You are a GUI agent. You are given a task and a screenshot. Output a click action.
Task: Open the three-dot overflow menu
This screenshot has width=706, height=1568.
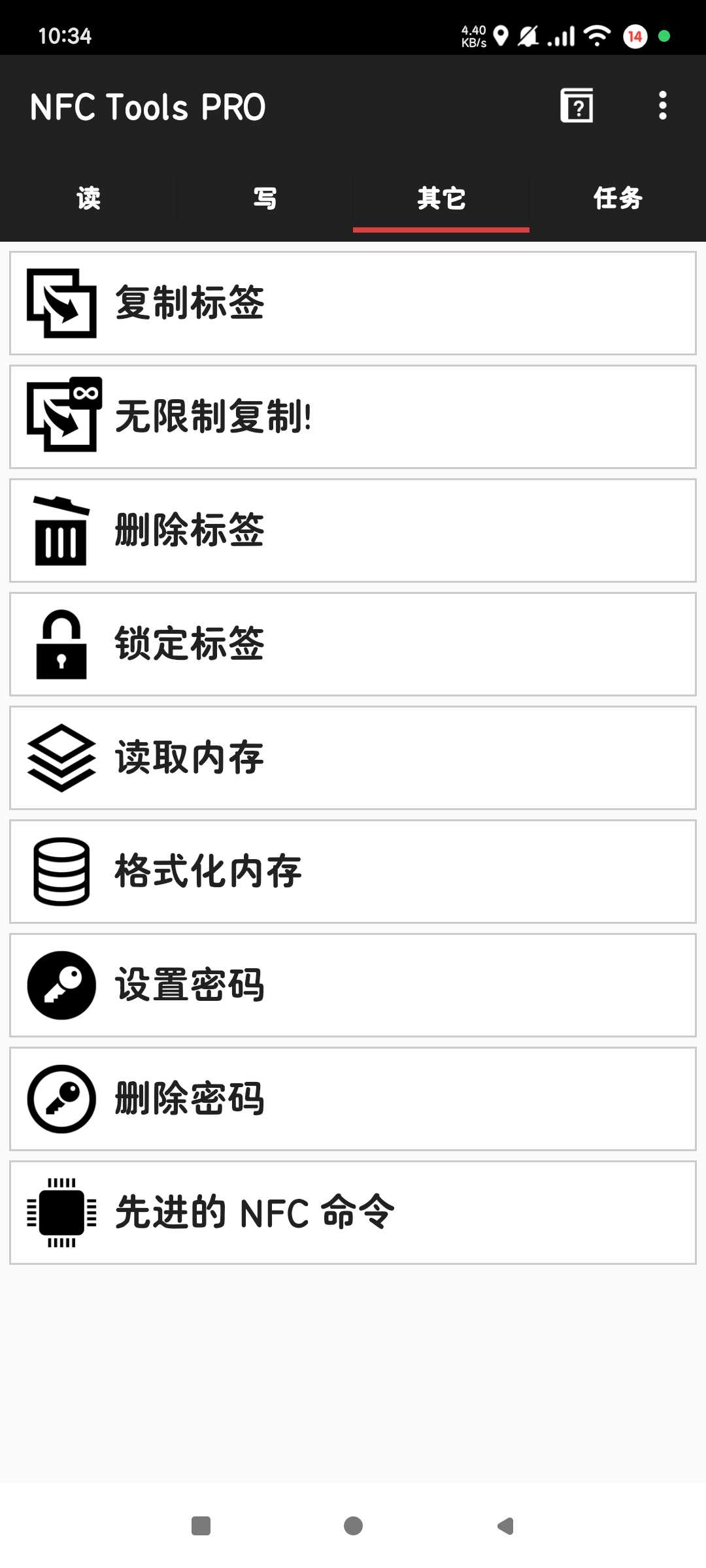(662, 106)
